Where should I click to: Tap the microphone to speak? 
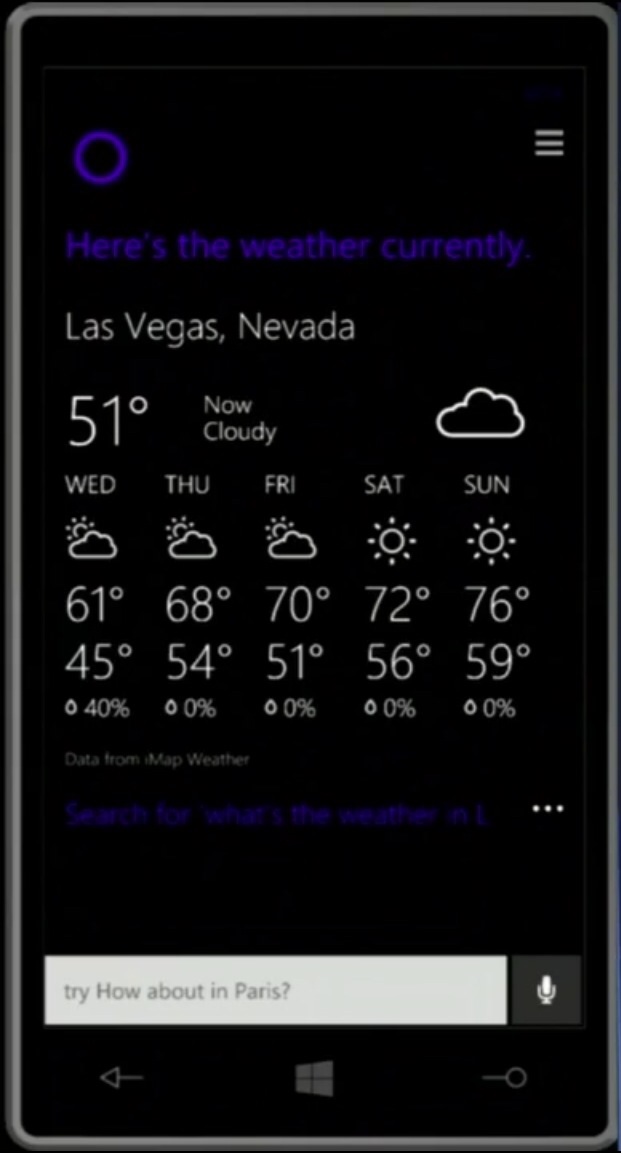[546, 990]
